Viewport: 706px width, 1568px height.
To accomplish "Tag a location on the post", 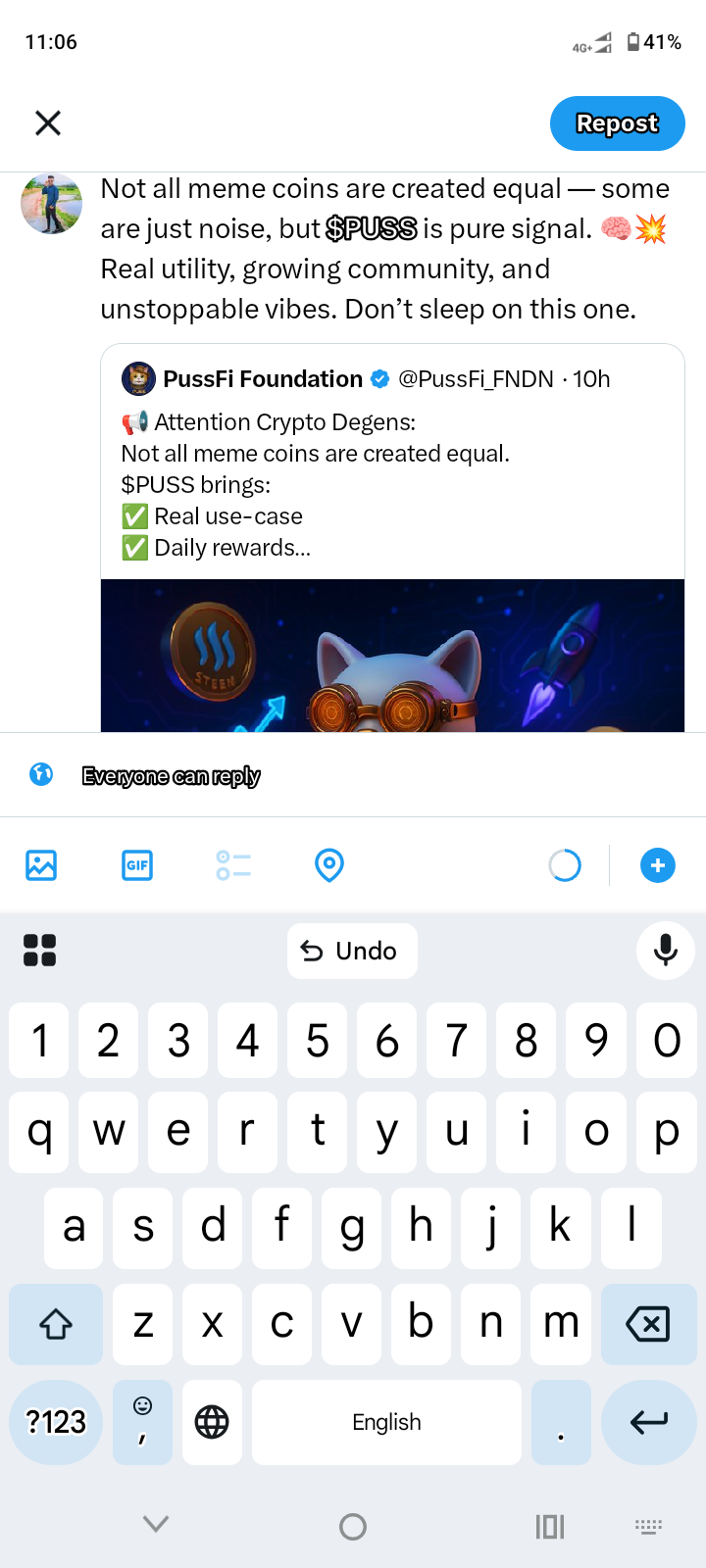I will pos(329,865).
